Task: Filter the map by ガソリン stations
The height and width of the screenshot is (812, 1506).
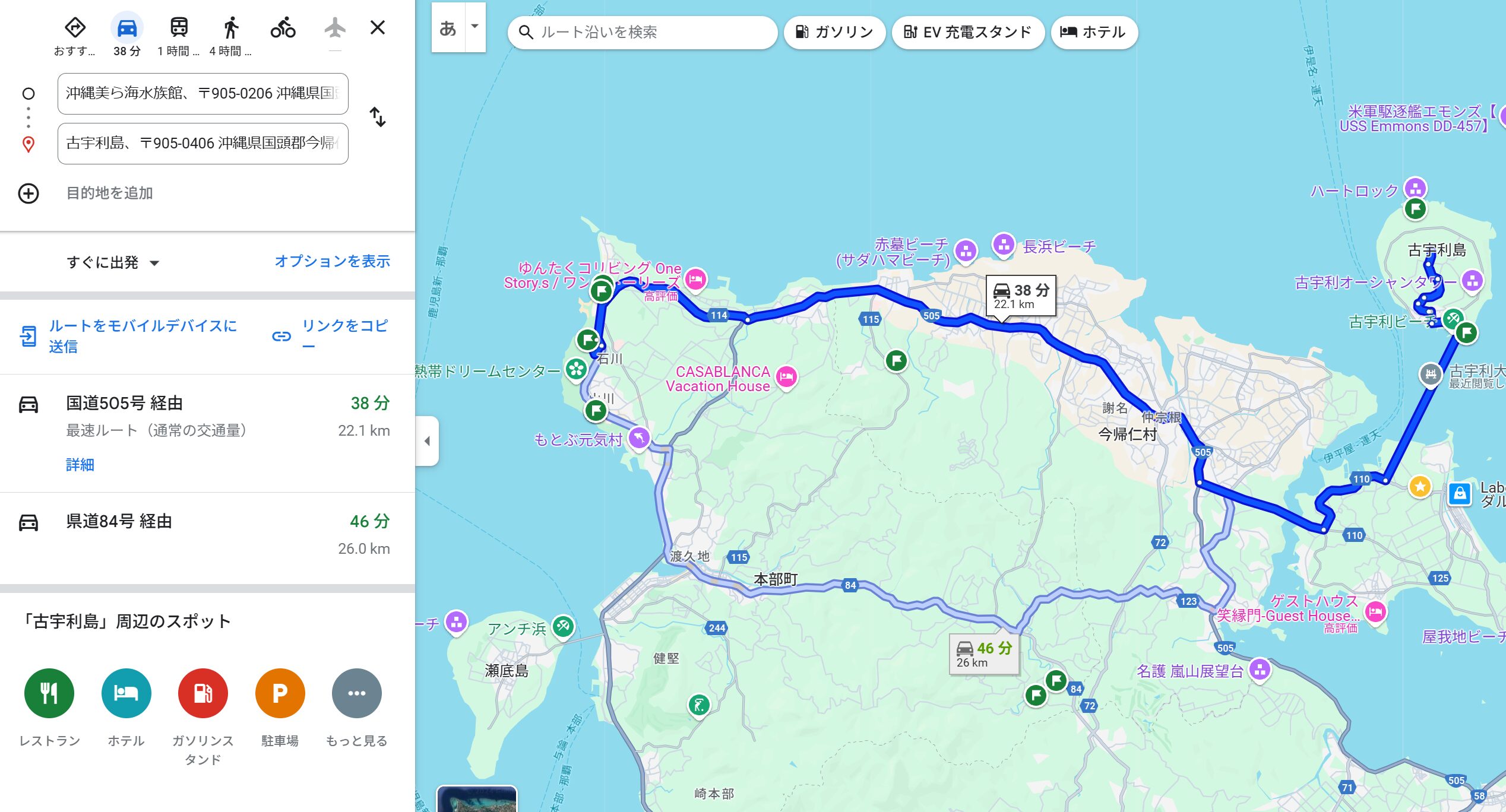Action: click(x=834, y=32)
